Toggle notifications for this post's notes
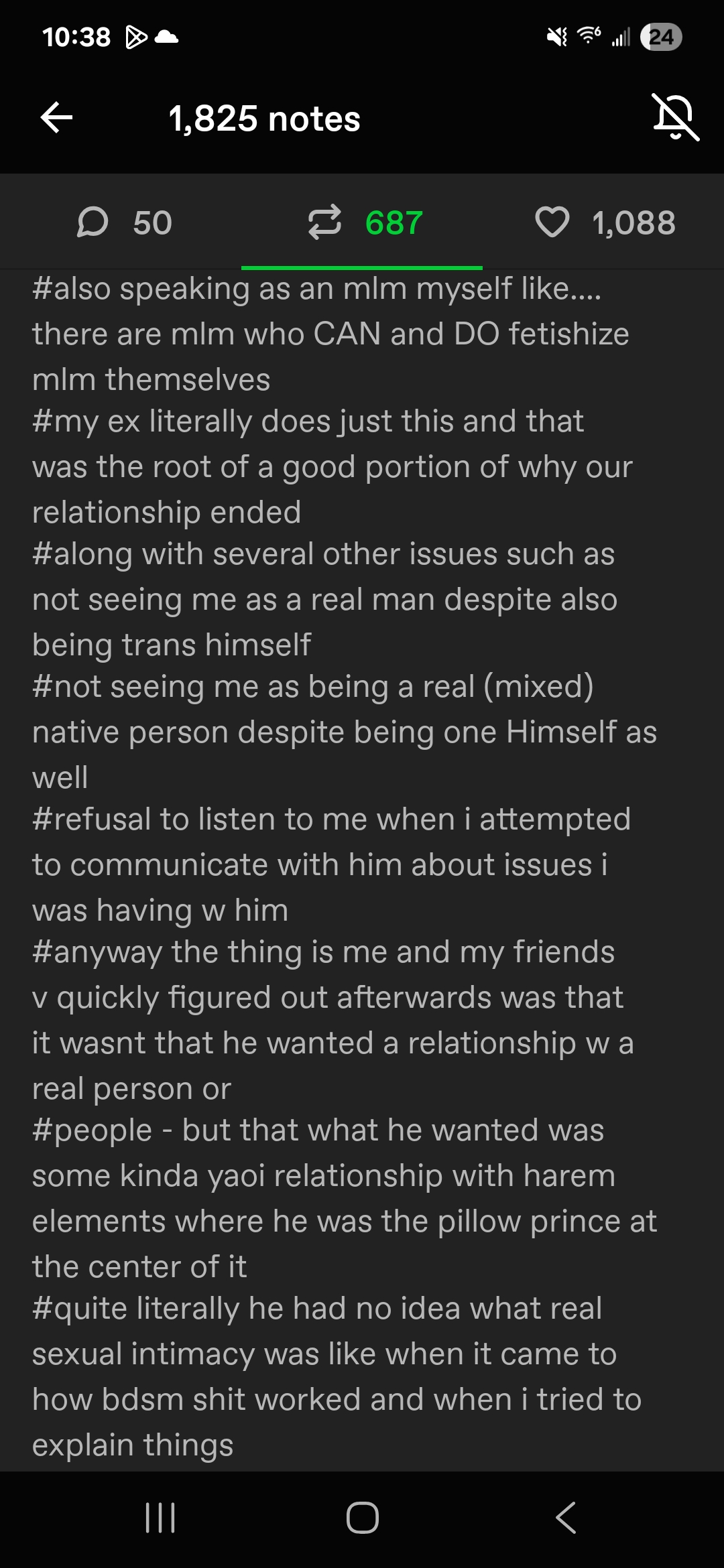 tap(676, 118)
